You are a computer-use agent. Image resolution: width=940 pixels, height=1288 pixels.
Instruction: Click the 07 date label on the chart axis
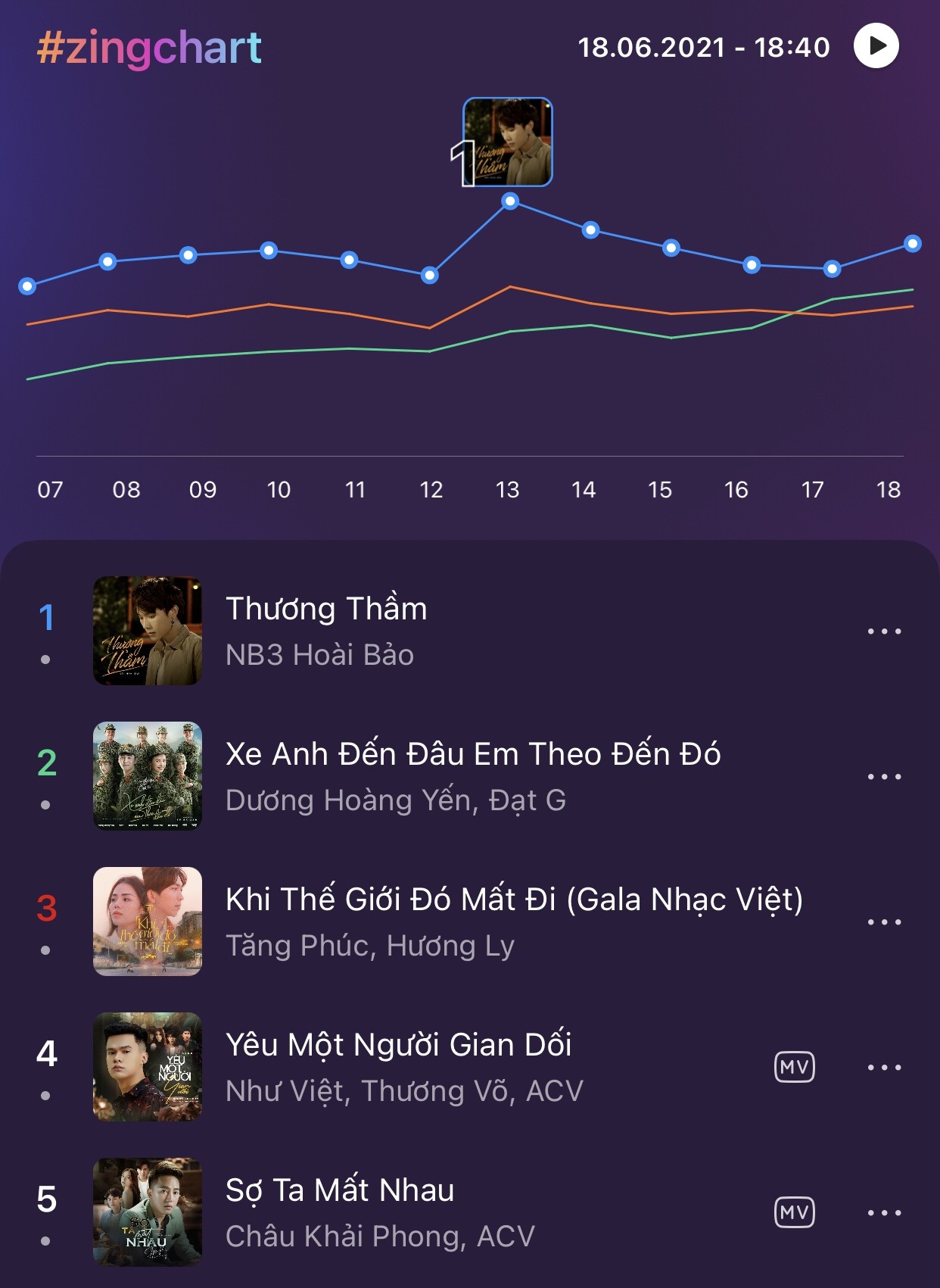click(48, 490)
